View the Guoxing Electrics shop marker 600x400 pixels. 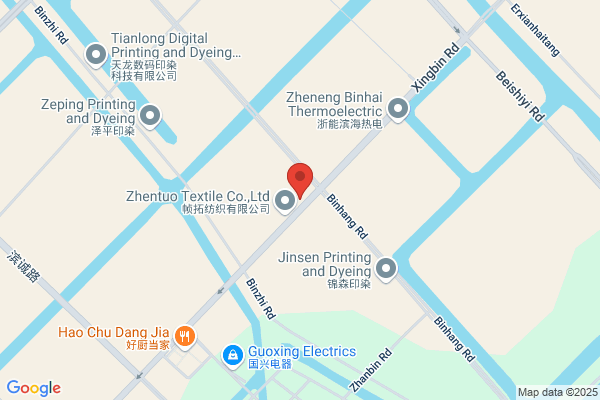click(233, 356)
